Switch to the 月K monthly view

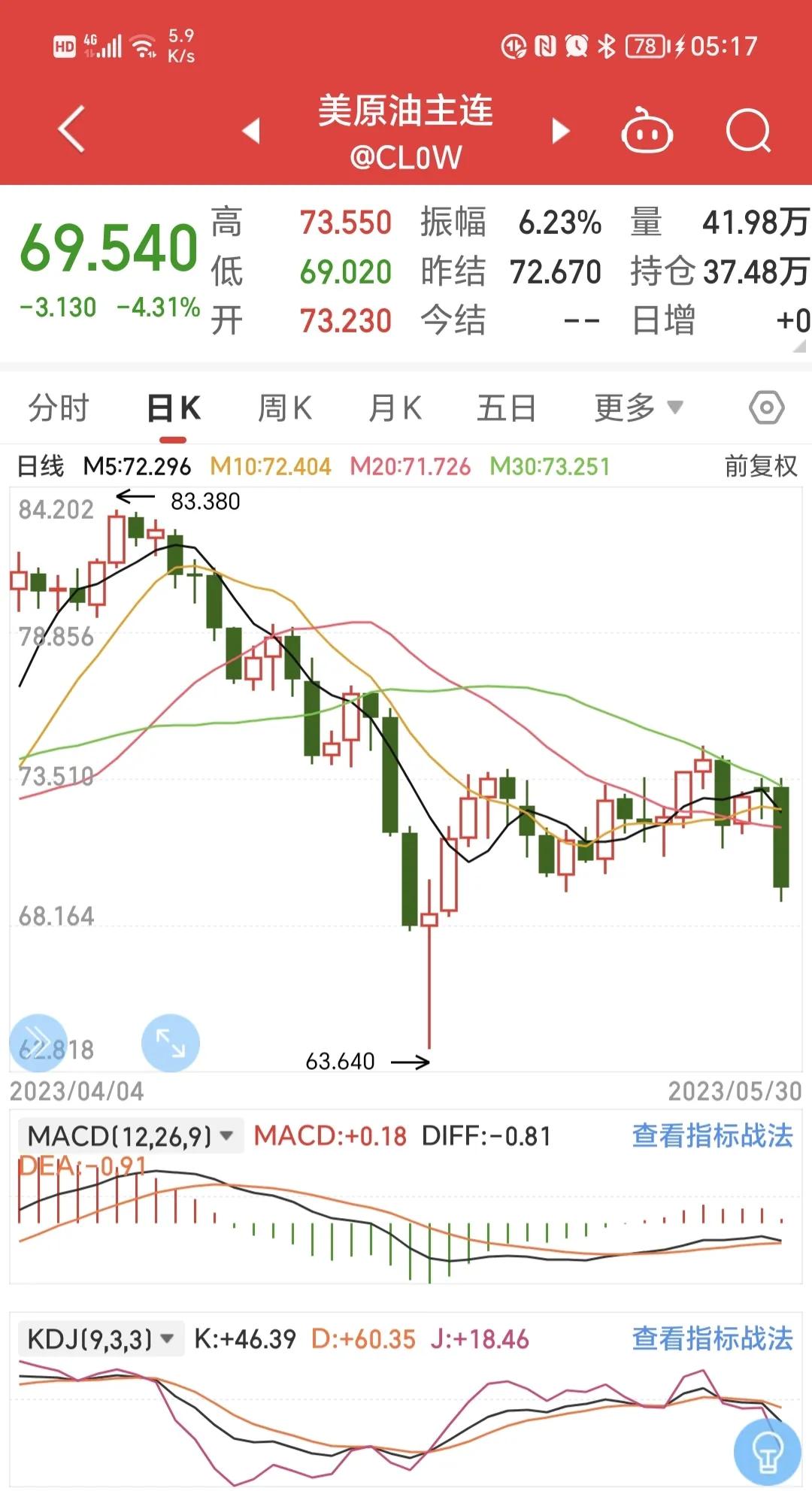point(395,408)
